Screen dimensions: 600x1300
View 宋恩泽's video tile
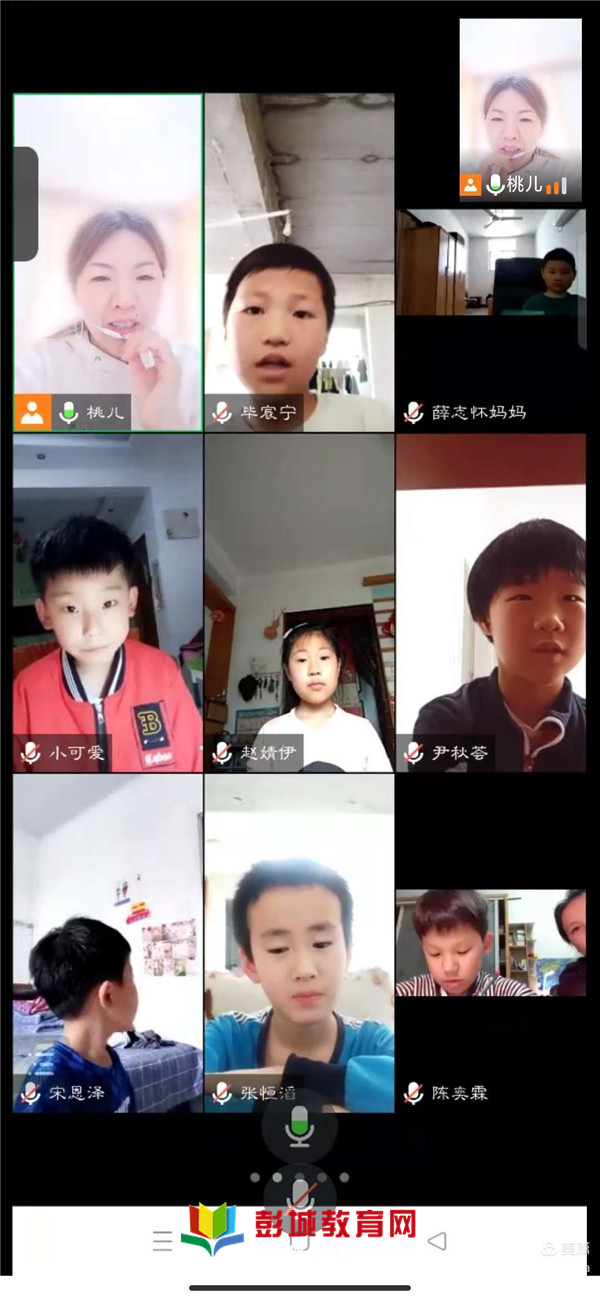108,942
